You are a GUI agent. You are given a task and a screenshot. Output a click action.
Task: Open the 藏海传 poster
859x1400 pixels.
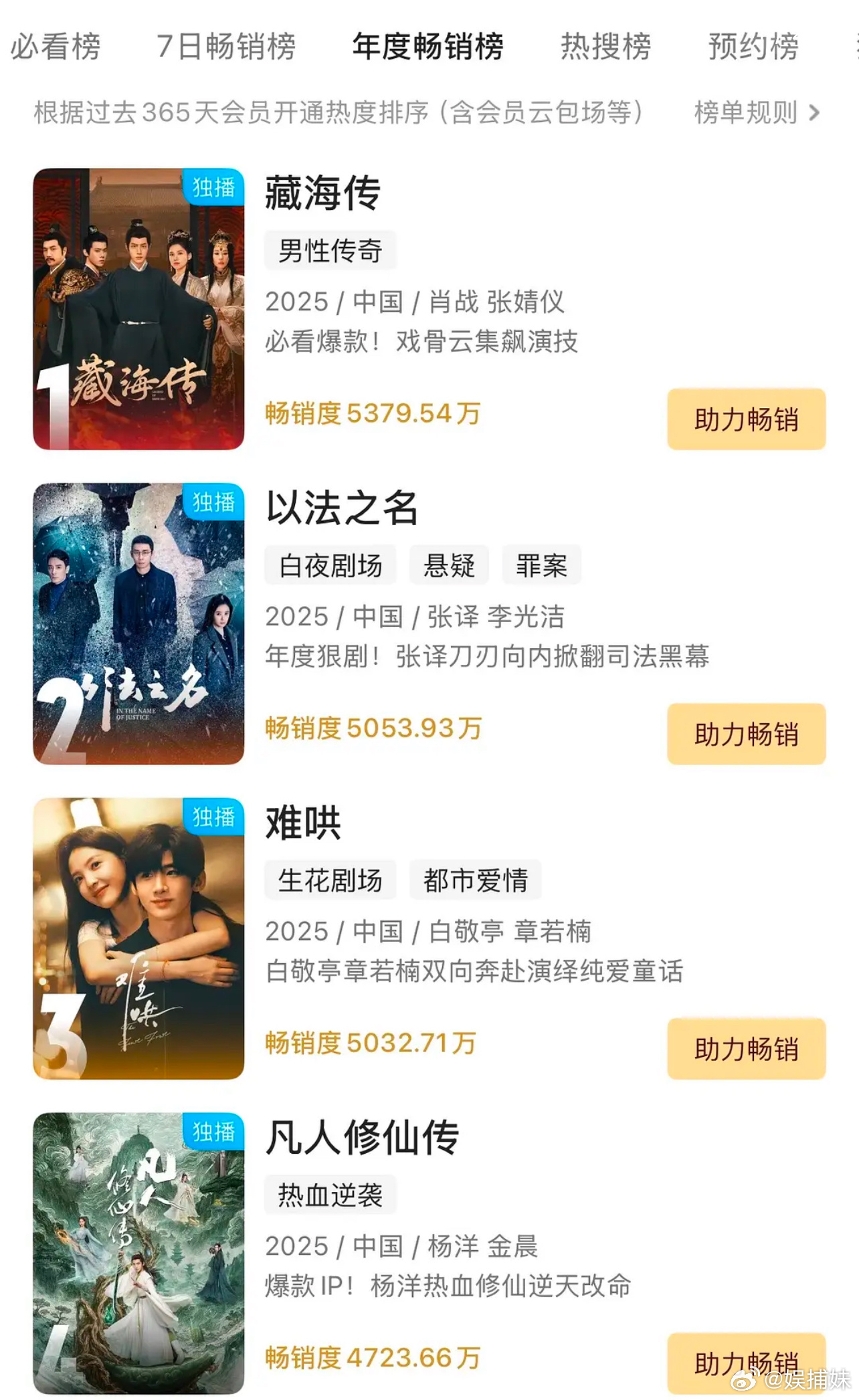click(138, 309)
